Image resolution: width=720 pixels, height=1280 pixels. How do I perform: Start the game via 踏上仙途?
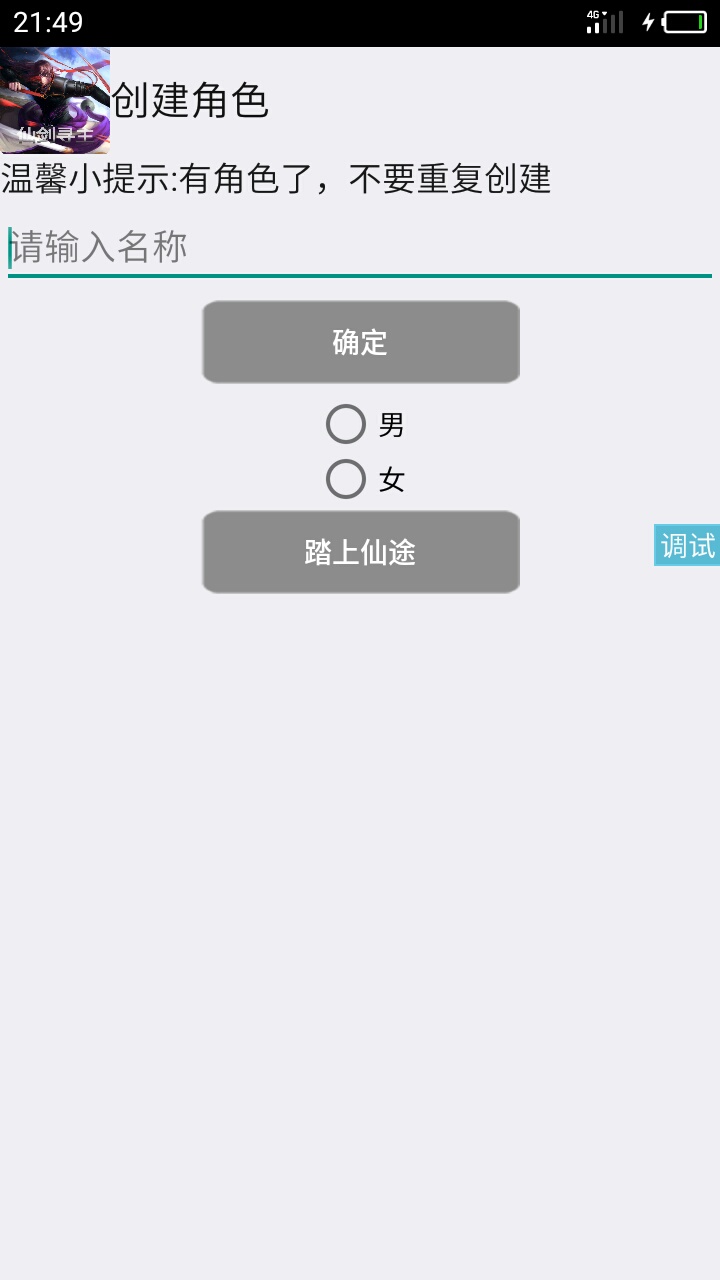point(361,552)
